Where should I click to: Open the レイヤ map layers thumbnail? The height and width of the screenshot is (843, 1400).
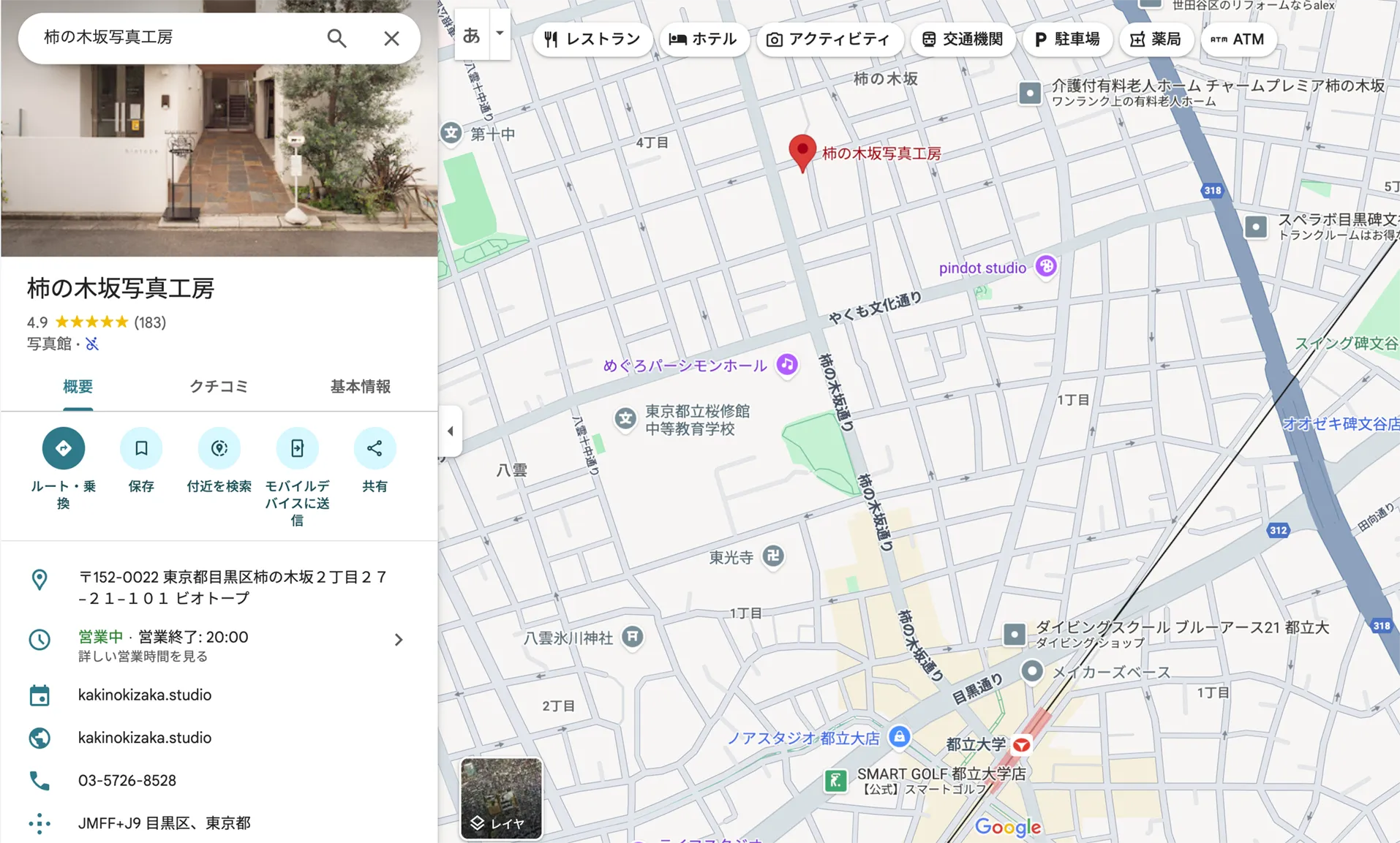[x=501, y=798]
